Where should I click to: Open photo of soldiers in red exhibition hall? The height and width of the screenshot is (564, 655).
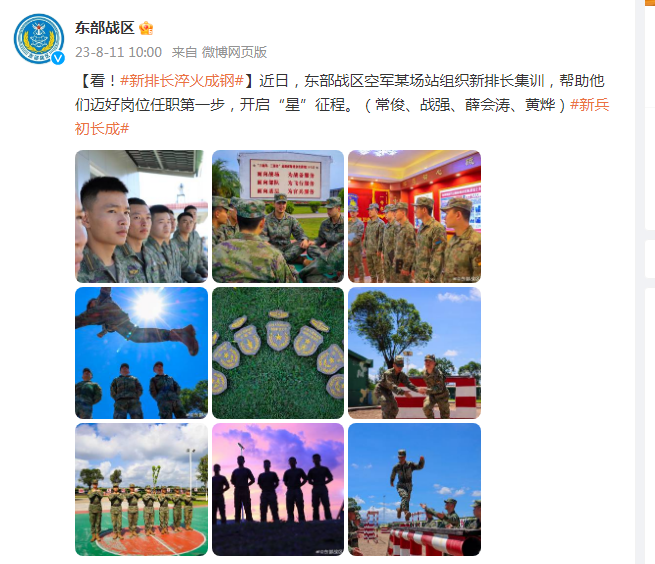(414, 216)
